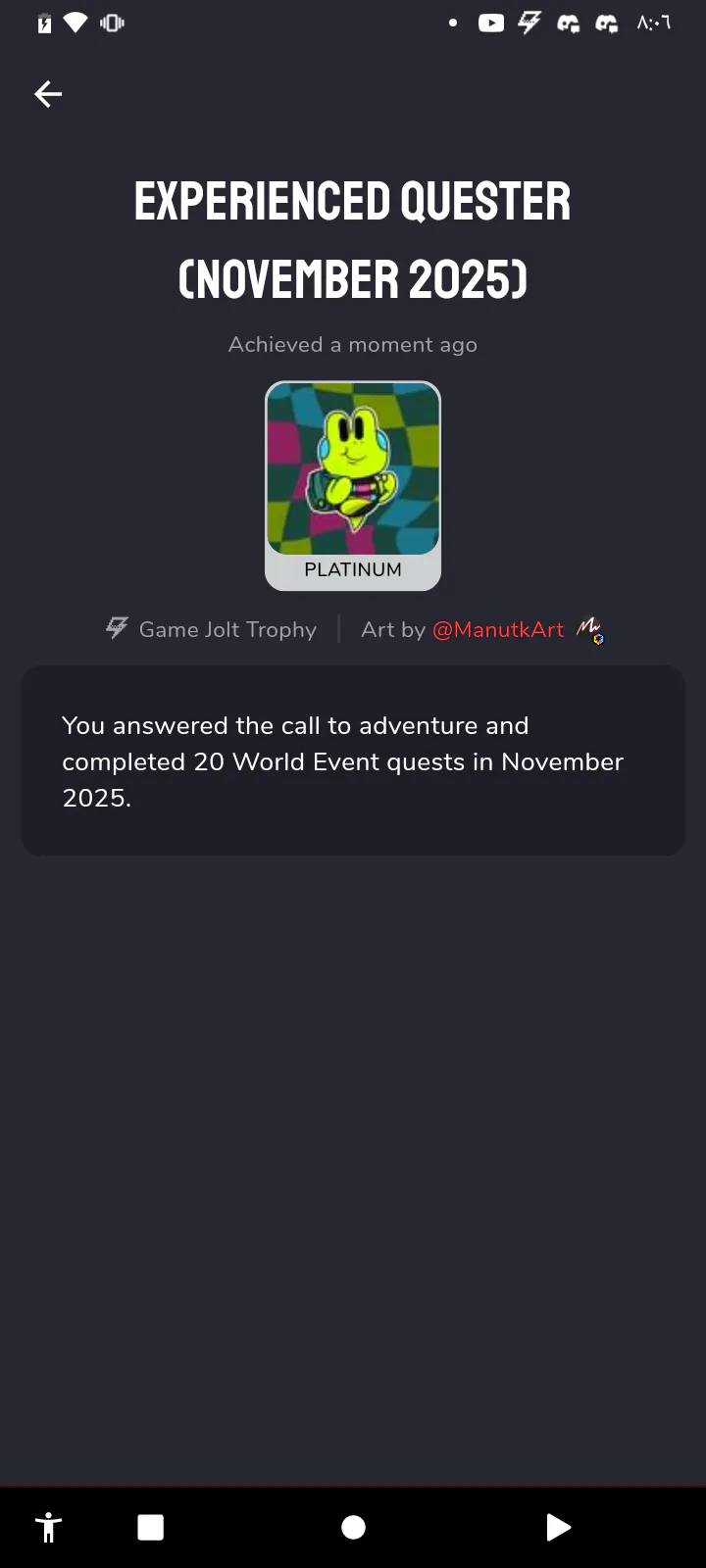Open the accessibility shortcut button
Image resolution: width=706 pixels, height=1568 pixels.
pos(48,1527)
